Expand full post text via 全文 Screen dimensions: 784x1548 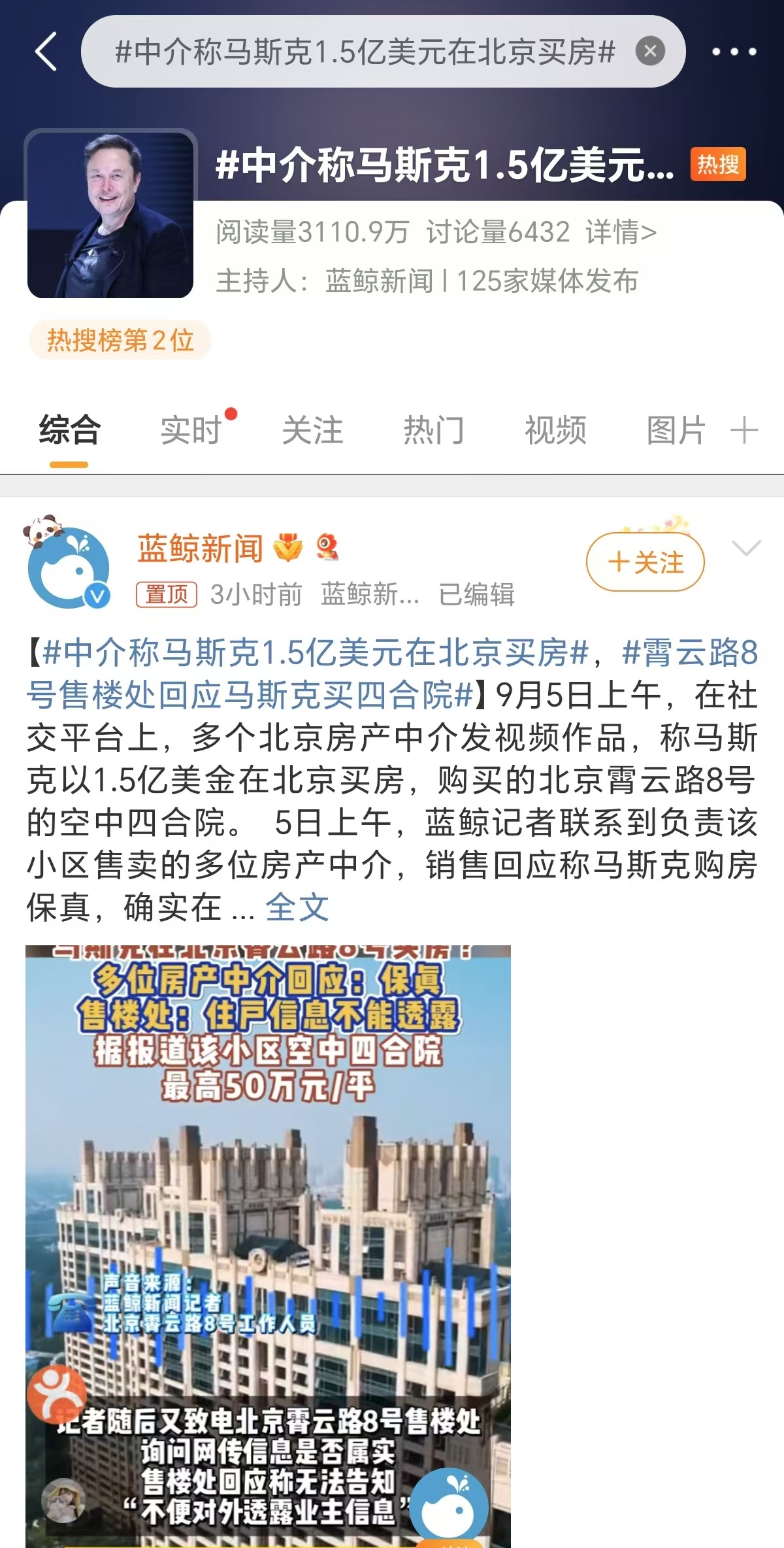click(297, 907)
